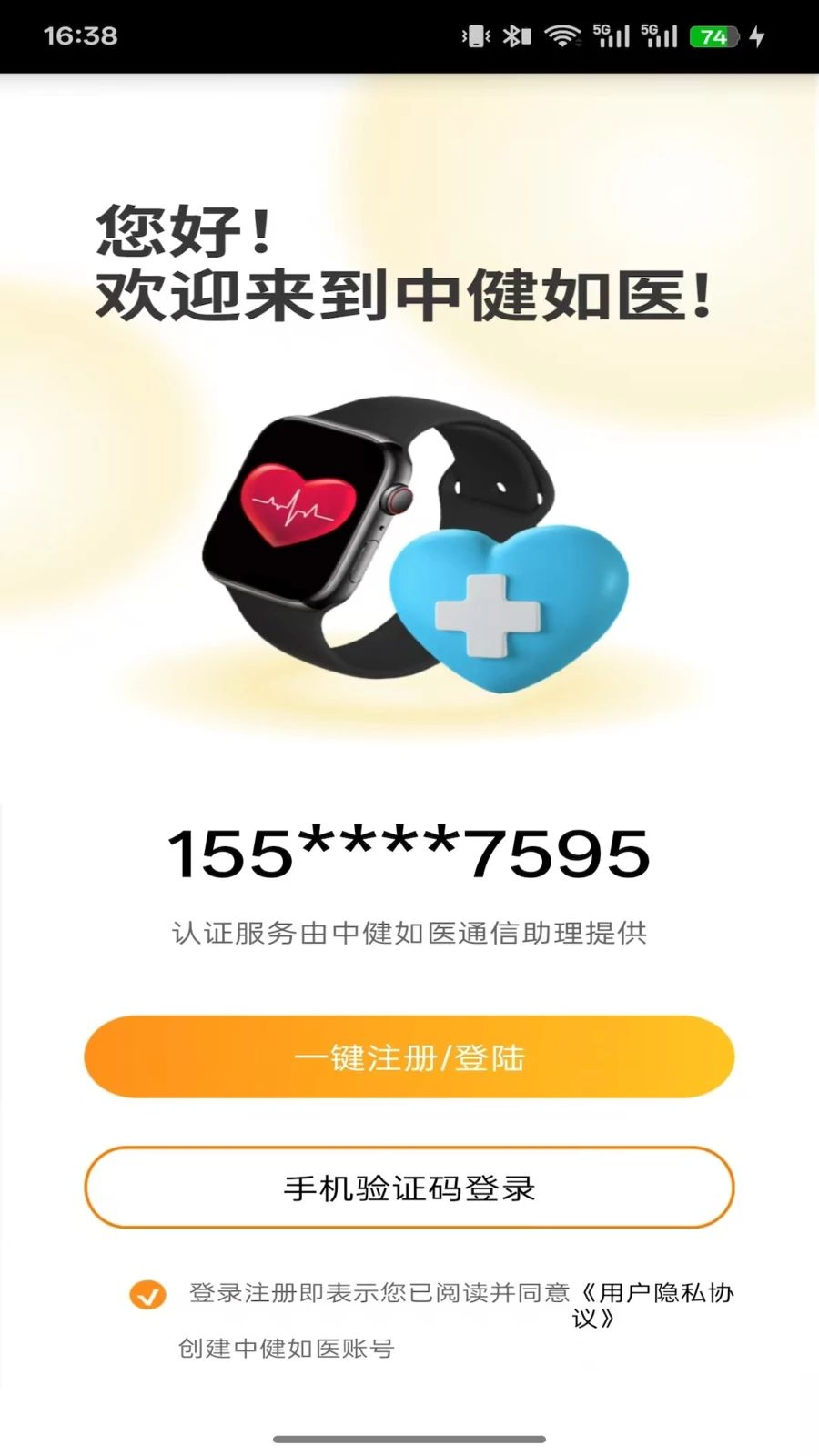Open the 《用户隐私协议》 link
This screenshot has width=819, height=1456.
[x=653, y=1305]
